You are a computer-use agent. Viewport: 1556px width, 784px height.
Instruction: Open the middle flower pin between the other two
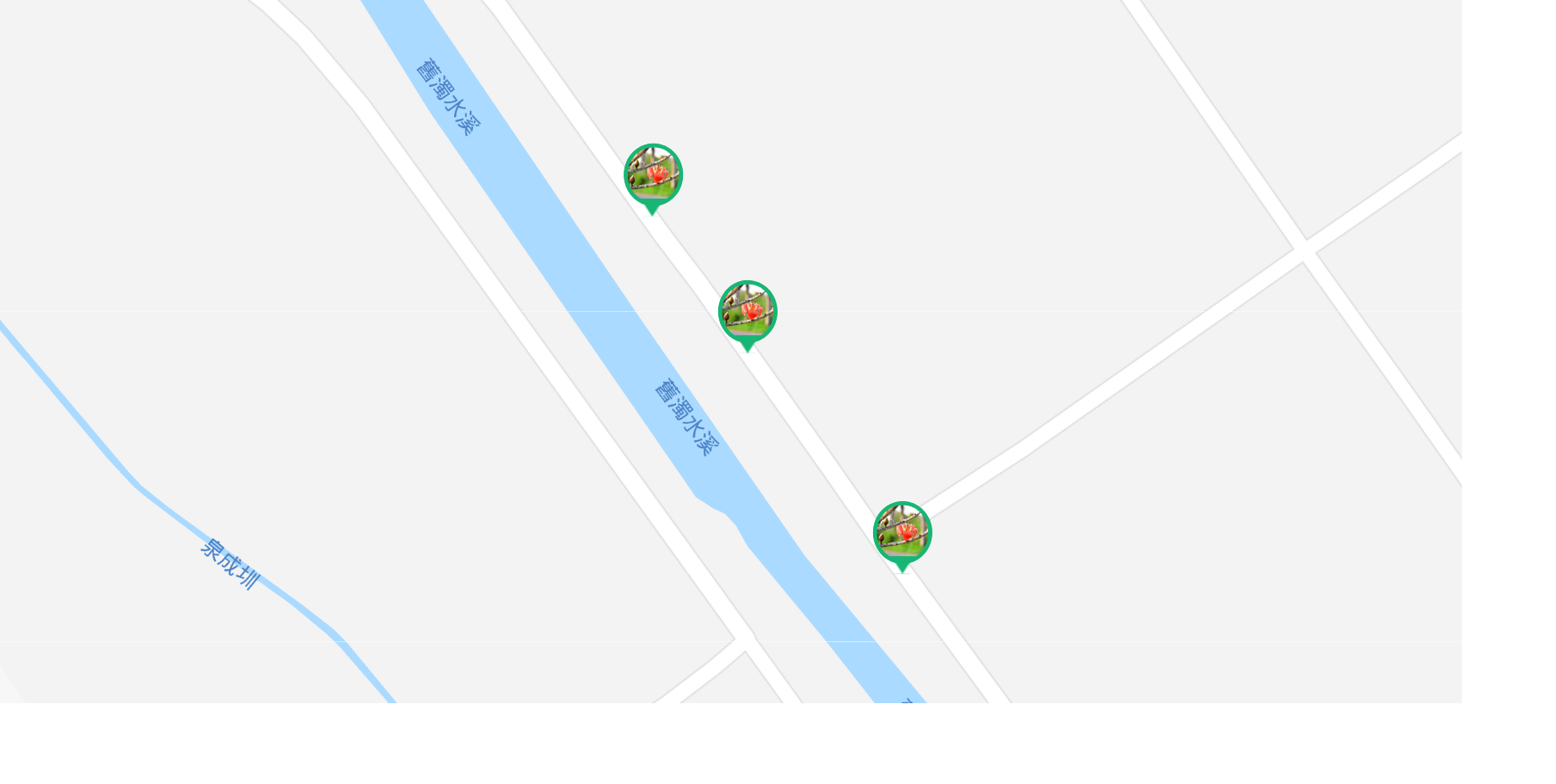coord(747,312)
